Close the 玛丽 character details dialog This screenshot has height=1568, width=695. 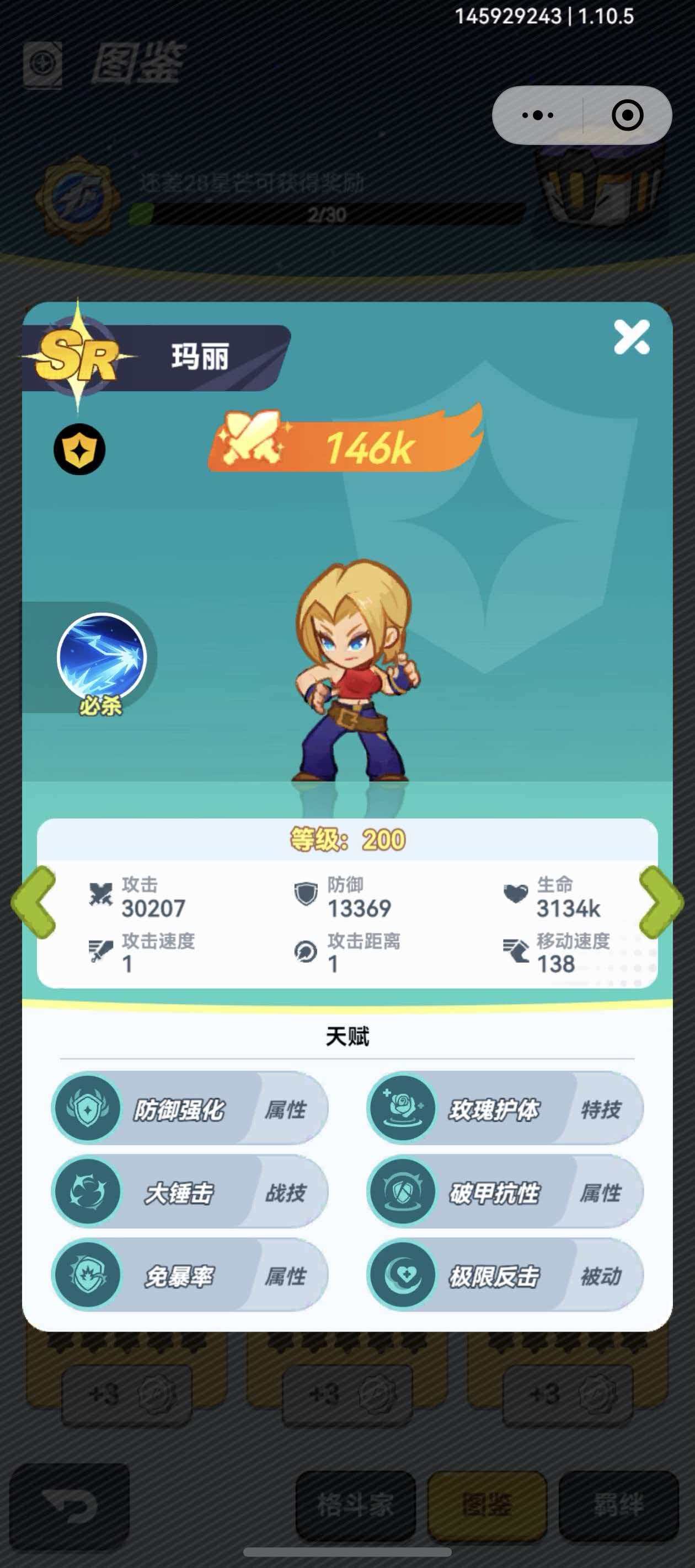tap(631, 337)
